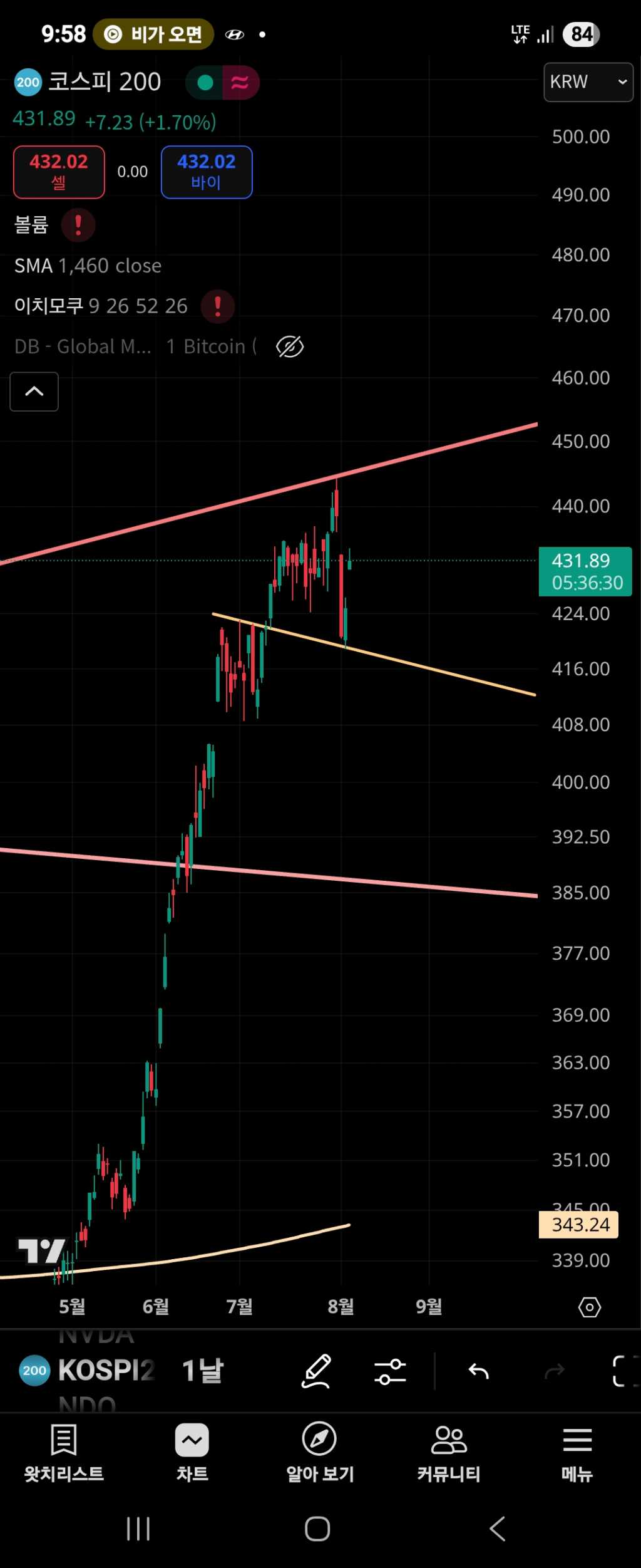Image resolution: width=641 pixels, height=1568 pixels.
Task: Enter fullscreen chart mode
Action: pyautogui.click(x=623, y=1371)
